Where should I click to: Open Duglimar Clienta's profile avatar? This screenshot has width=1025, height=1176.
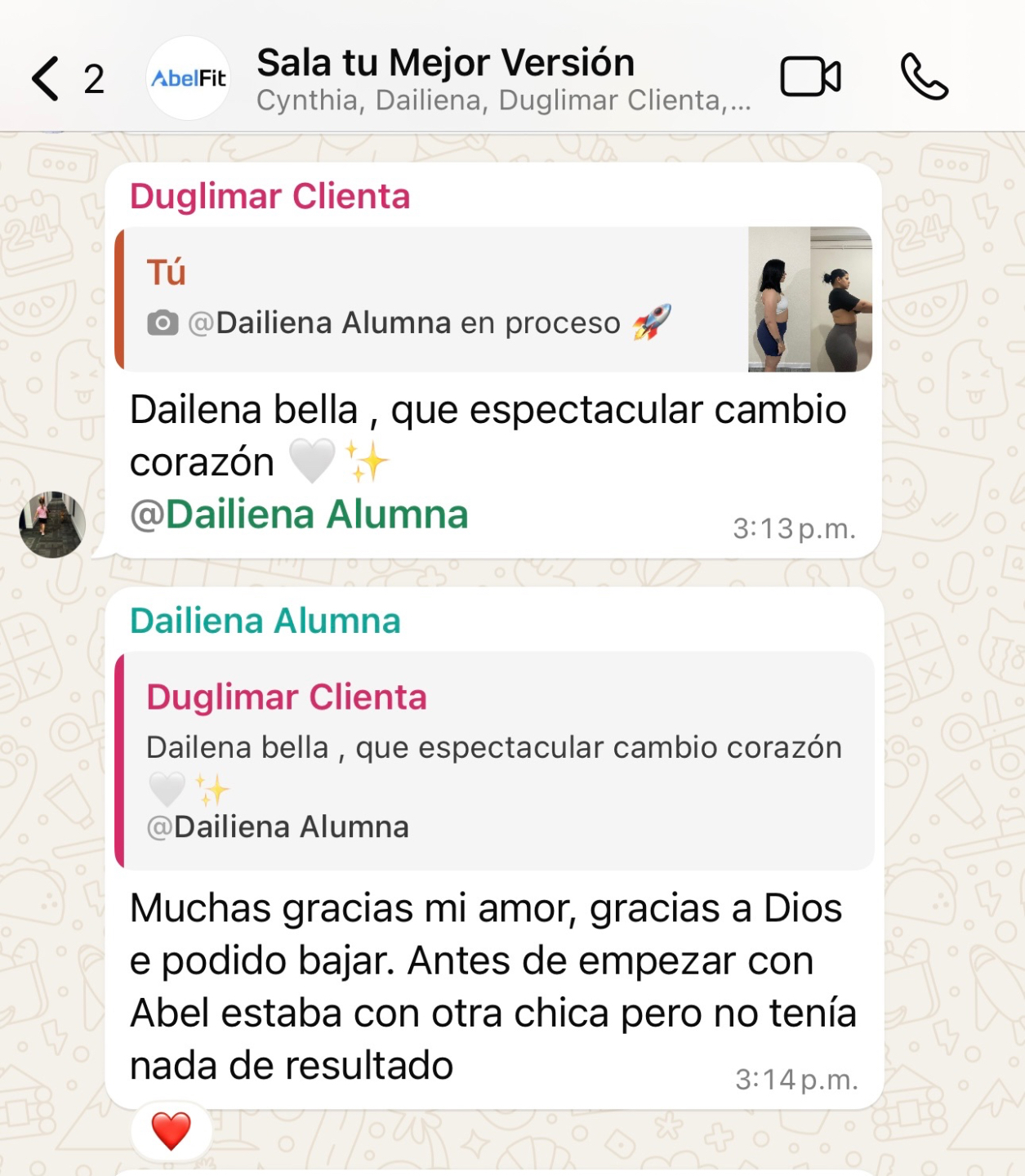coord(52,524)
